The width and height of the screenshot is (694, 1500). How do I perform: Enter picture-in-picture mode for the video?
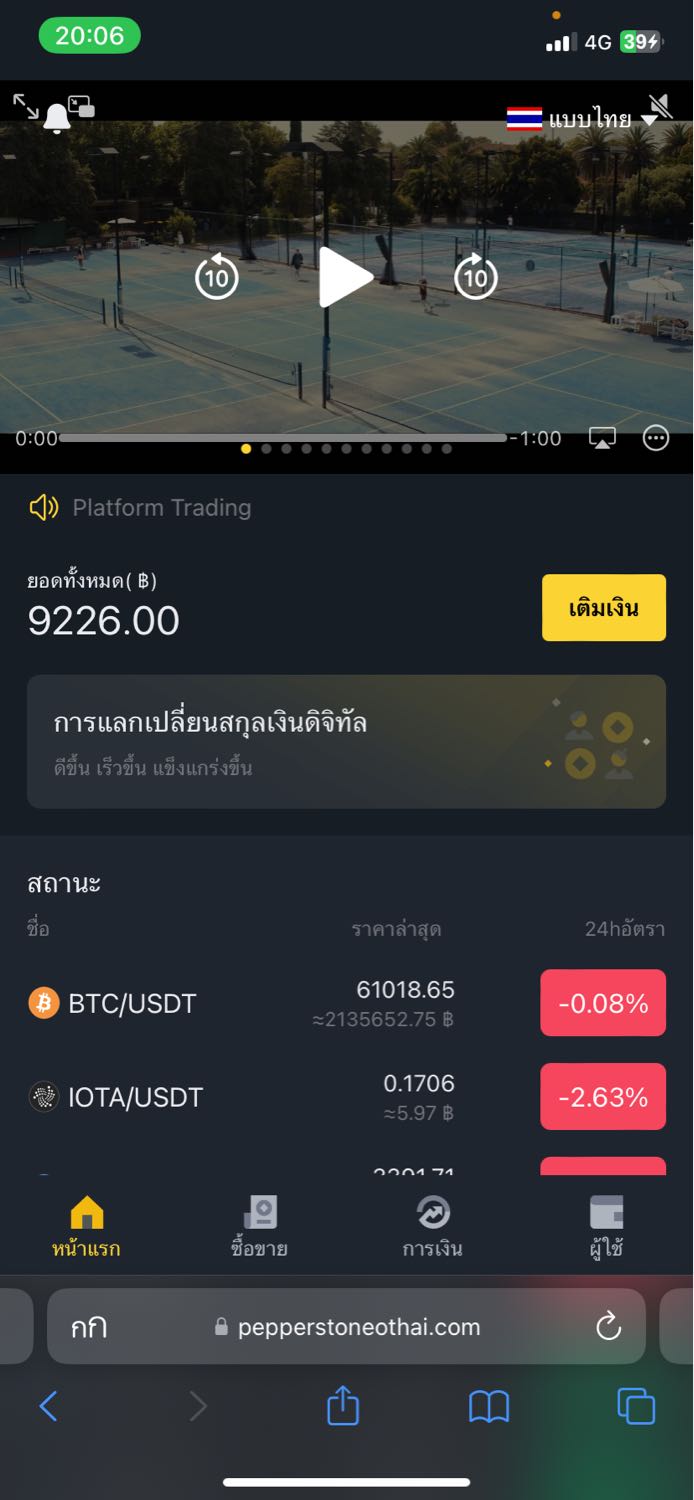pos(82,106)
